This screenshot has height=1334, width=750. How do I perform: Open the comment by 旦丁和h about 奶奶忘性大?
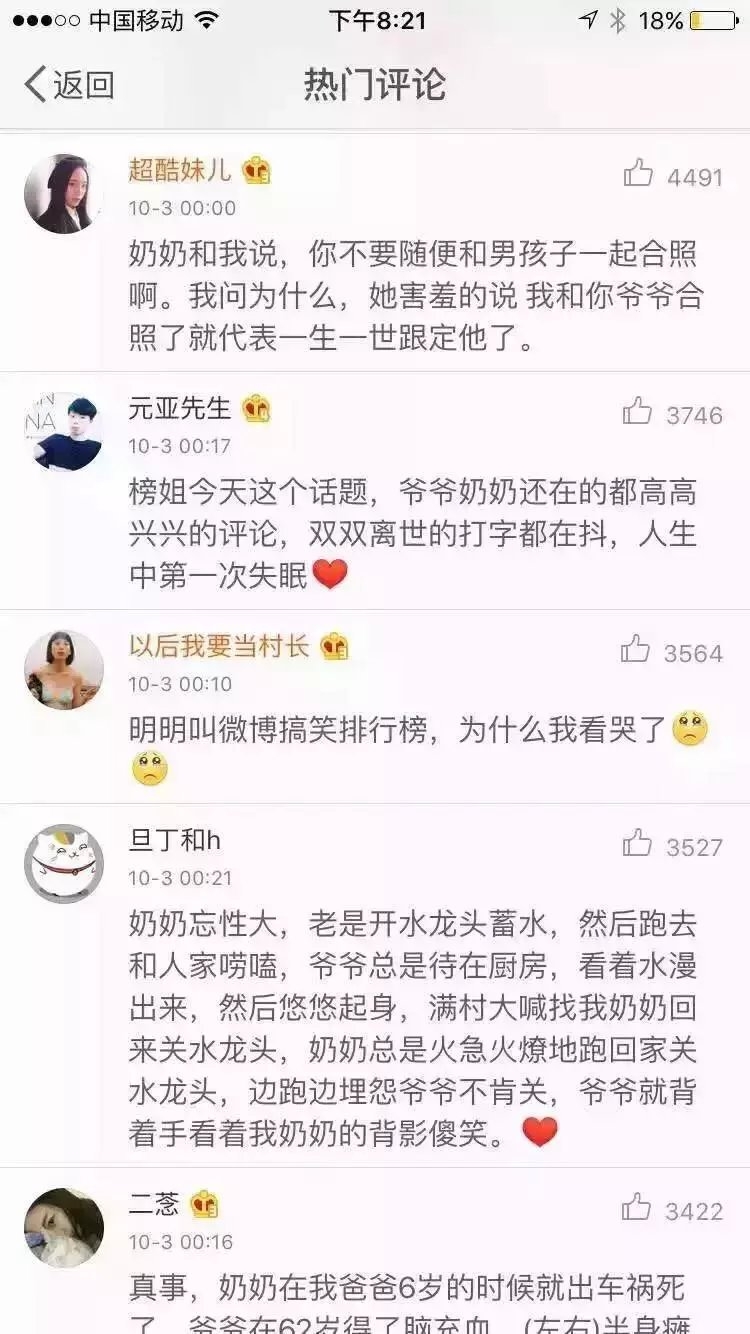click(413, 1028)
